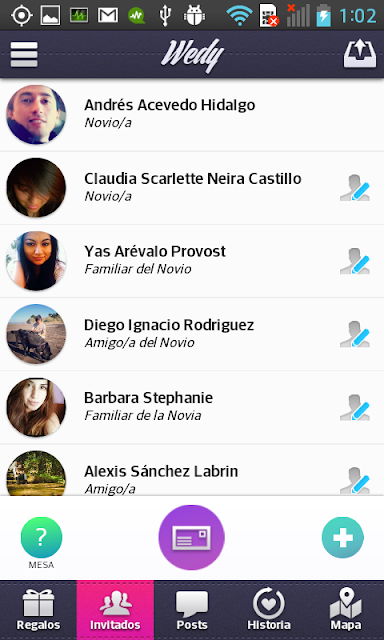Image resolution: width=384 pixels, height=640 pixels.
Task: Go to the Posts tab
Action: 192,610
